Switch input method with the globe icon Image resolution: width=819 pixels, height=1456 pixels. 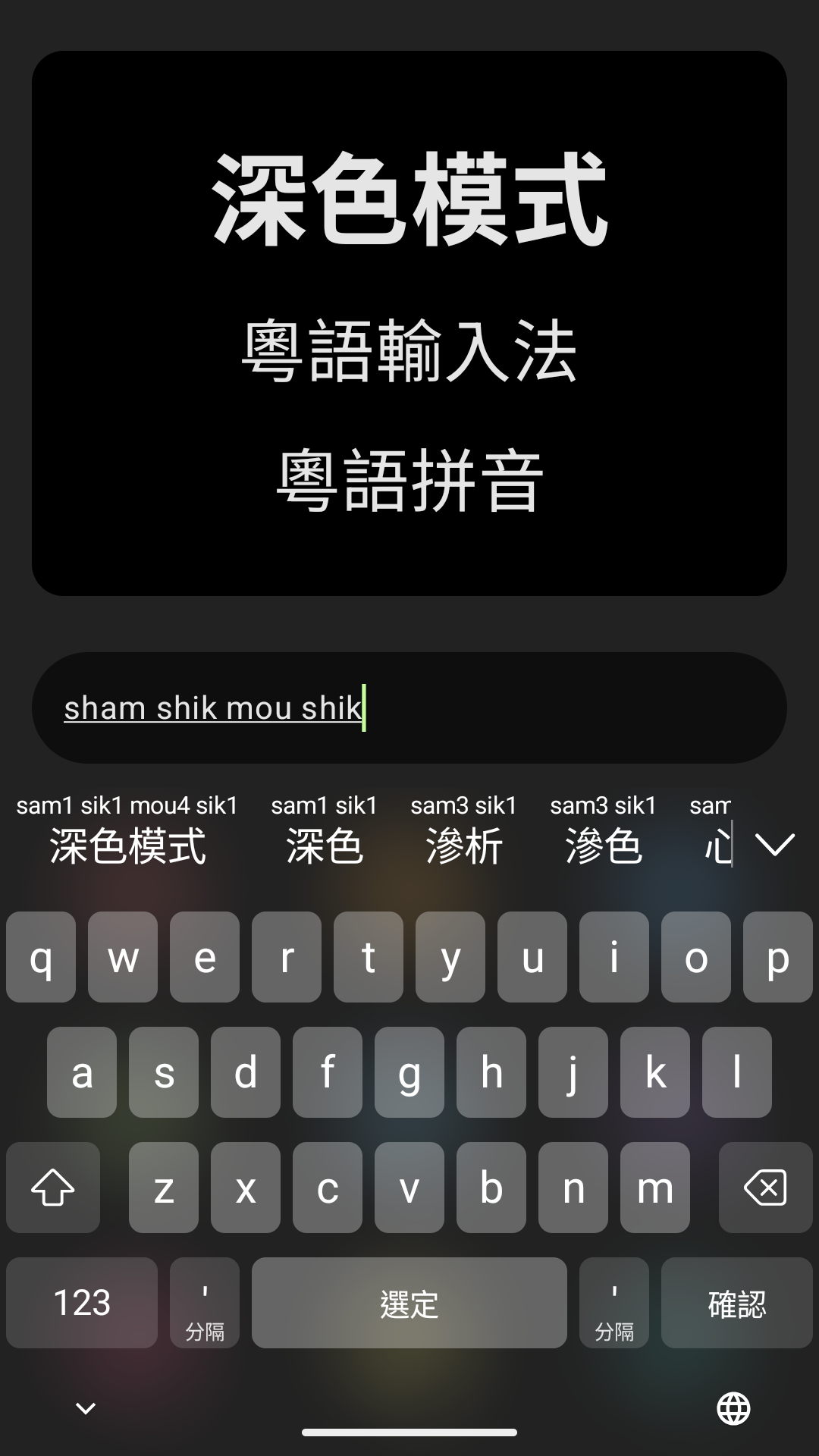click(733, 1408)
